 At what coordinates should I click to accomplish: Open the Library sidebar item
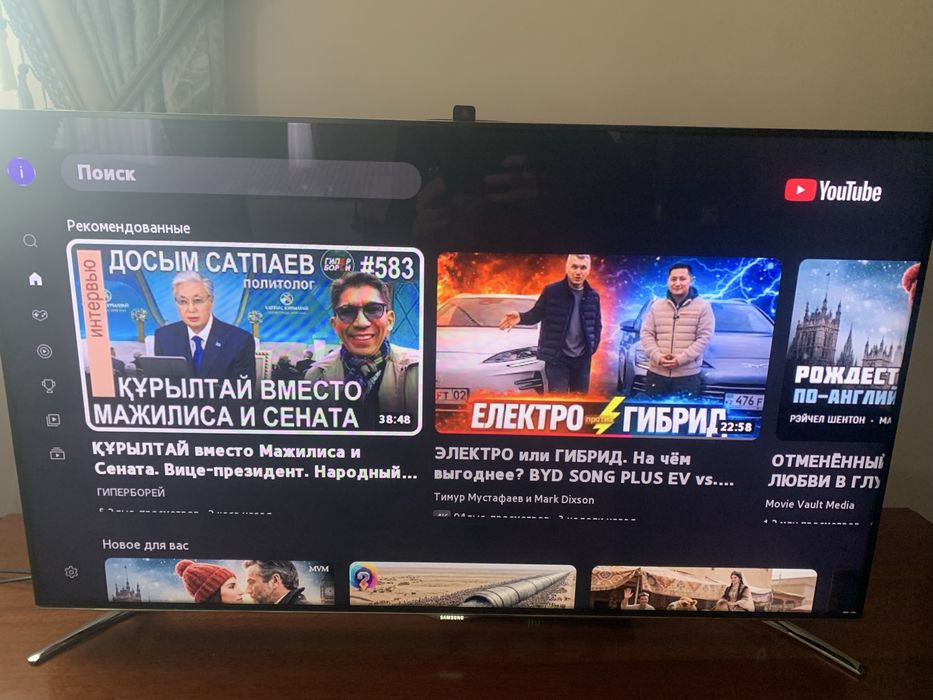point(57,454)
